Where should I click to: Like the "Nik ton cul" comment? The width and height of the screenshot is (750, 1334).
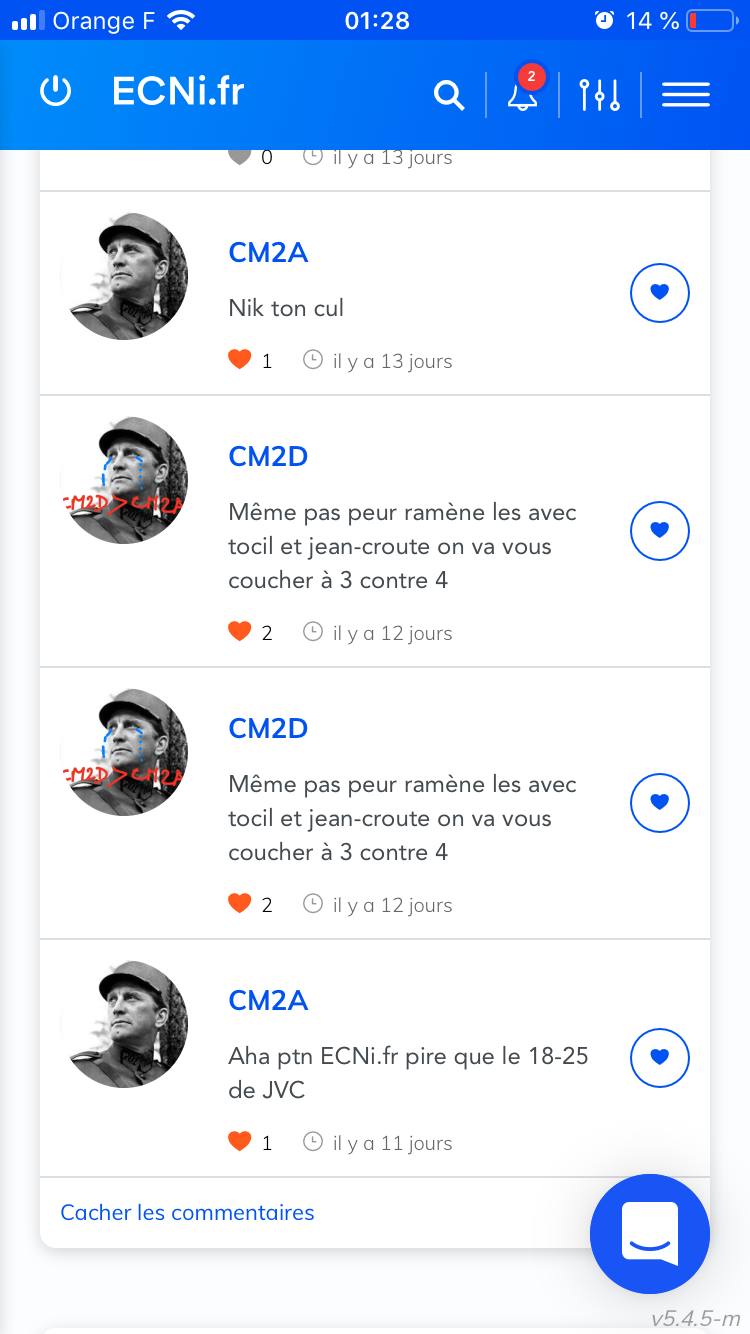[659, 293]
